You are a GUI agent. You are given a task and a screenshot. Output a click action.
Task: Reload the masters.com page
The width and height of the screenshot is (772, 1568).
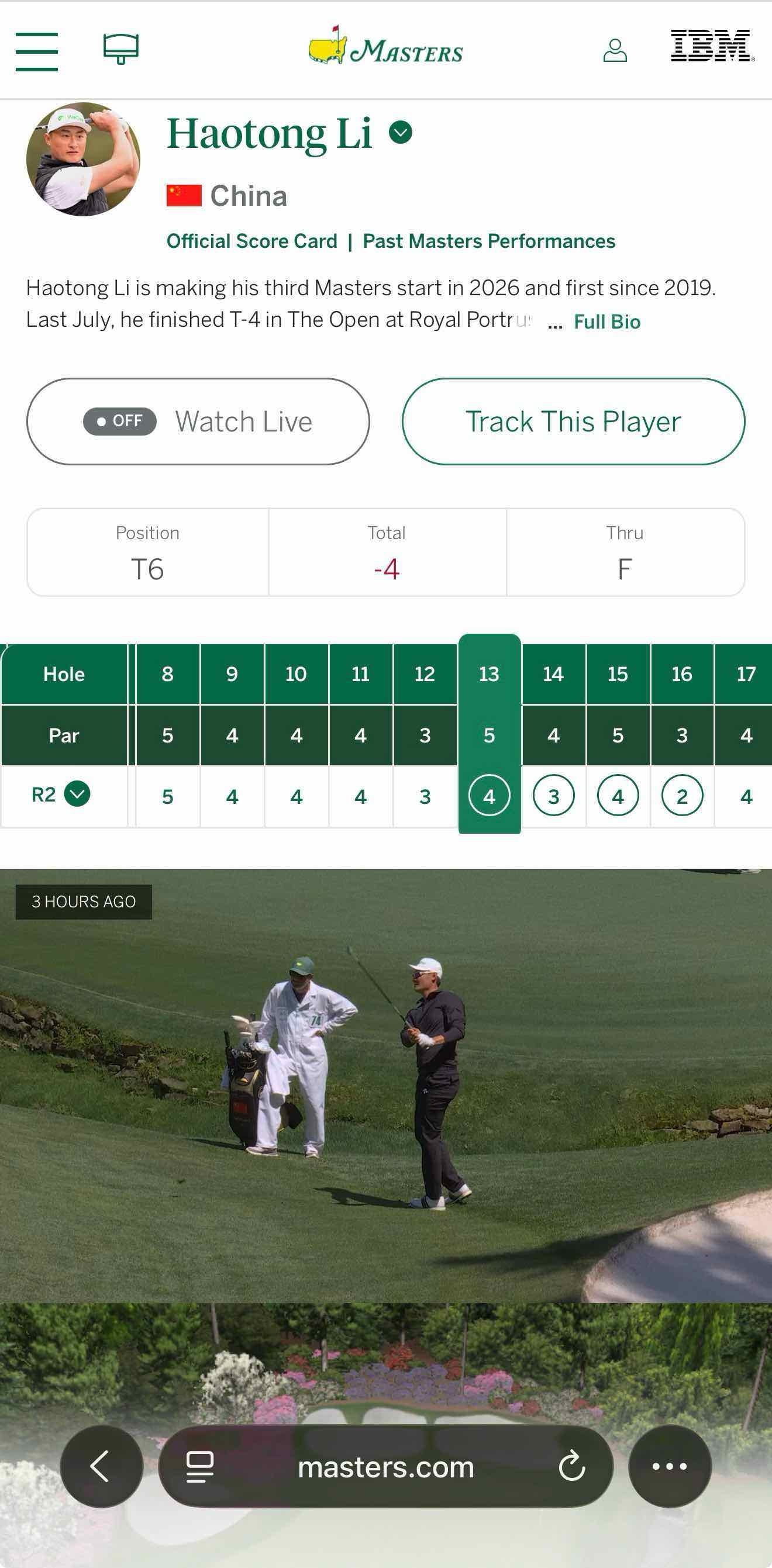click(572, 1466)
